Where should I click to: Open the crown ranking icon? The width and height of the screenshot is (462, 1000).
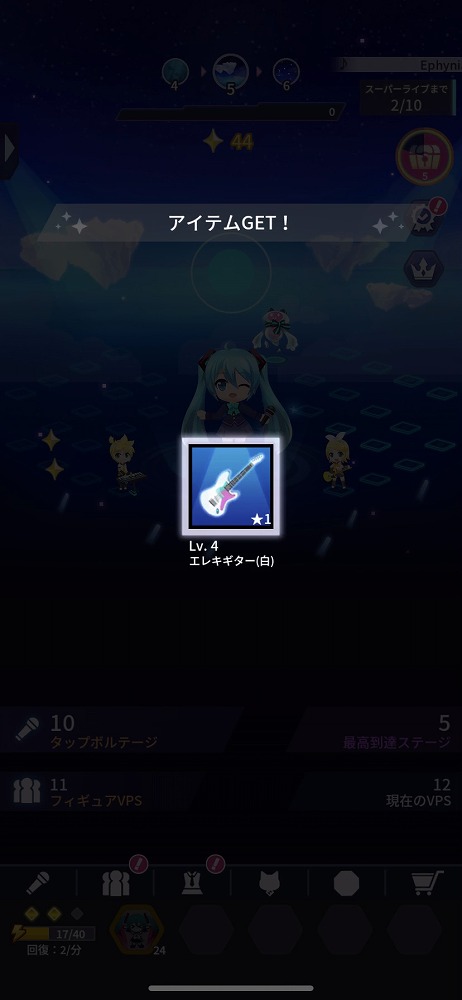424,268
